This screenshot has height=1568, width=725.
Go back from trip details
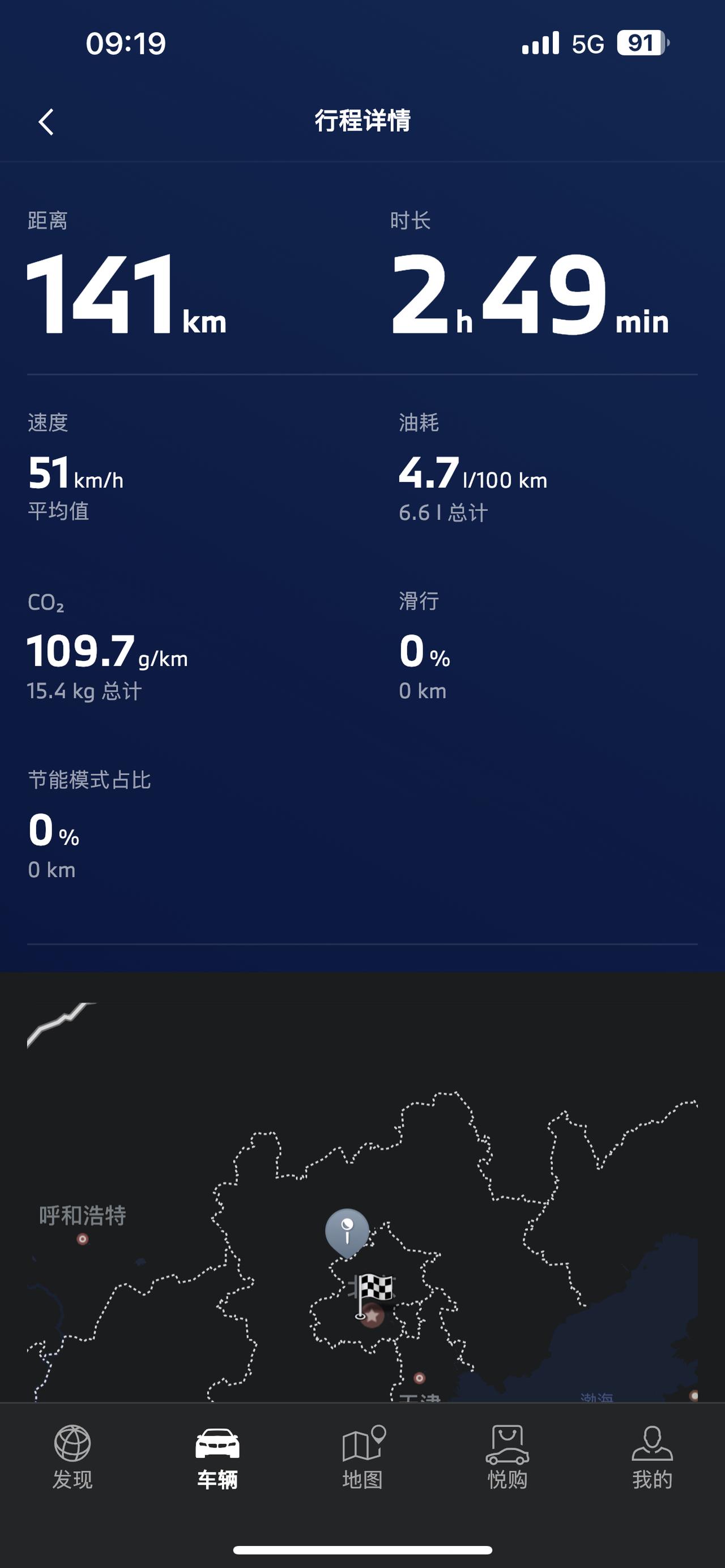click(x=46, y=122)
